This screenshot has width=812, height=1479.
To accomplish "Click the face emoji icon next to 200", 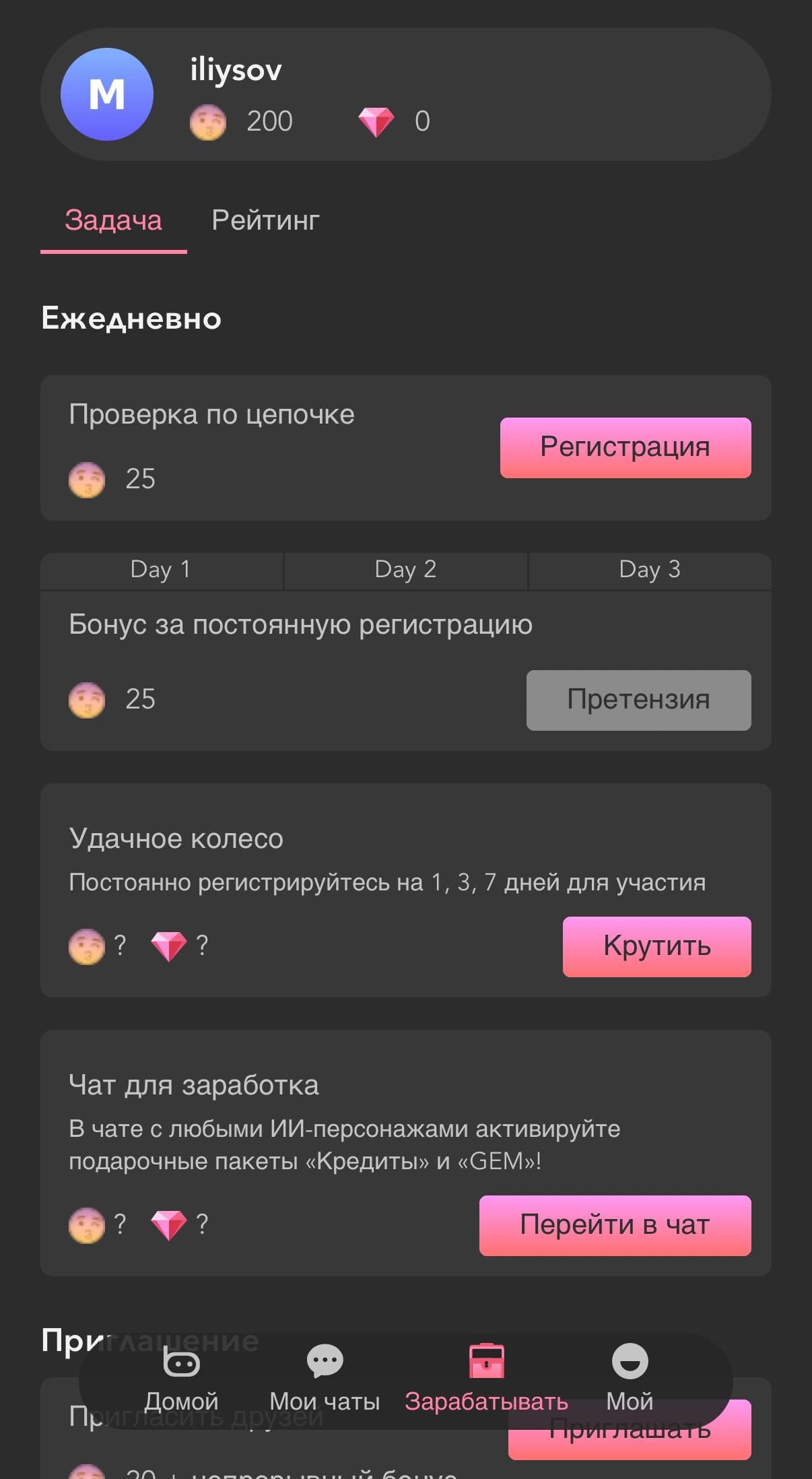I will [207, 121].
